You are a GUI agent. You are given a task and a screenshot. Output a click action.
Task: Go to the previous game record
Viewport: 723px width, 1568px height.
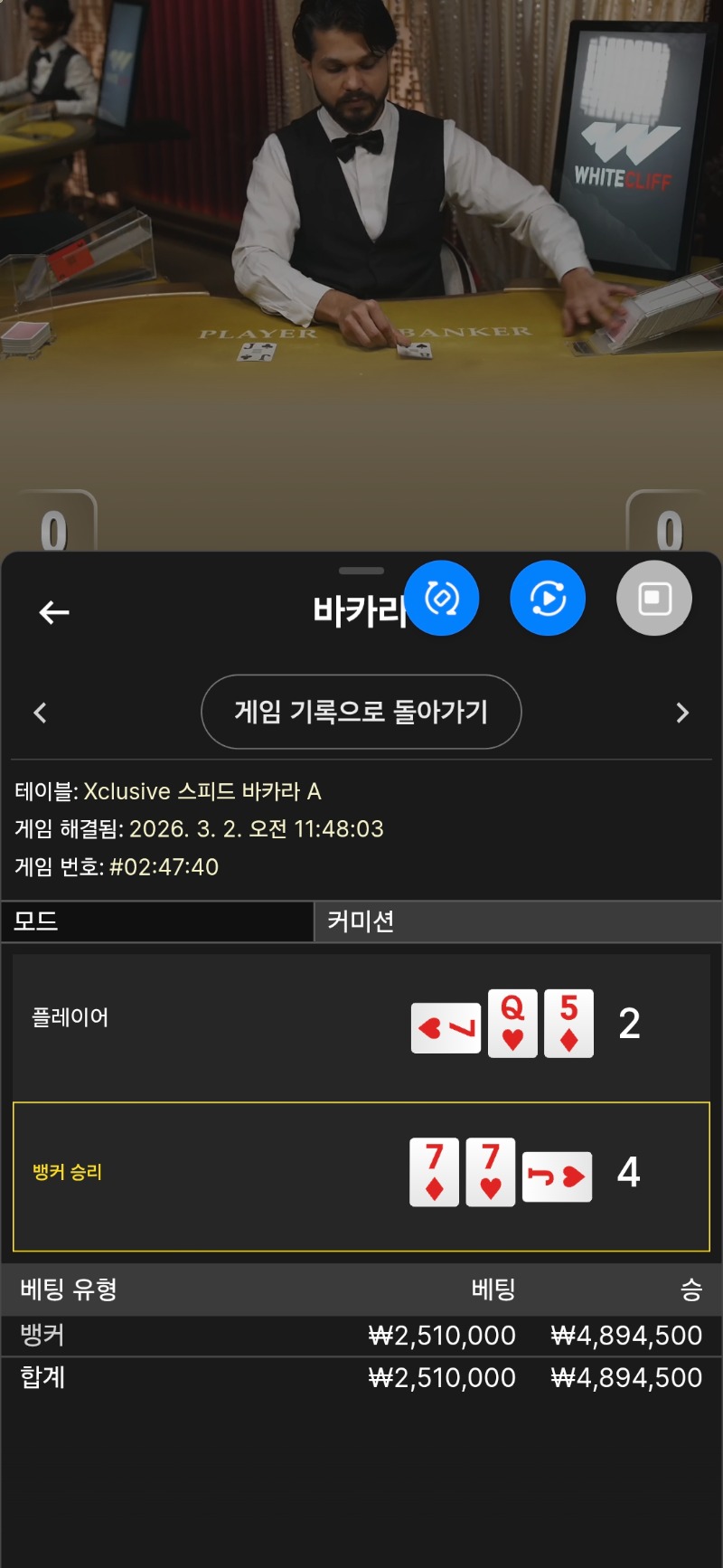[40, 713]
